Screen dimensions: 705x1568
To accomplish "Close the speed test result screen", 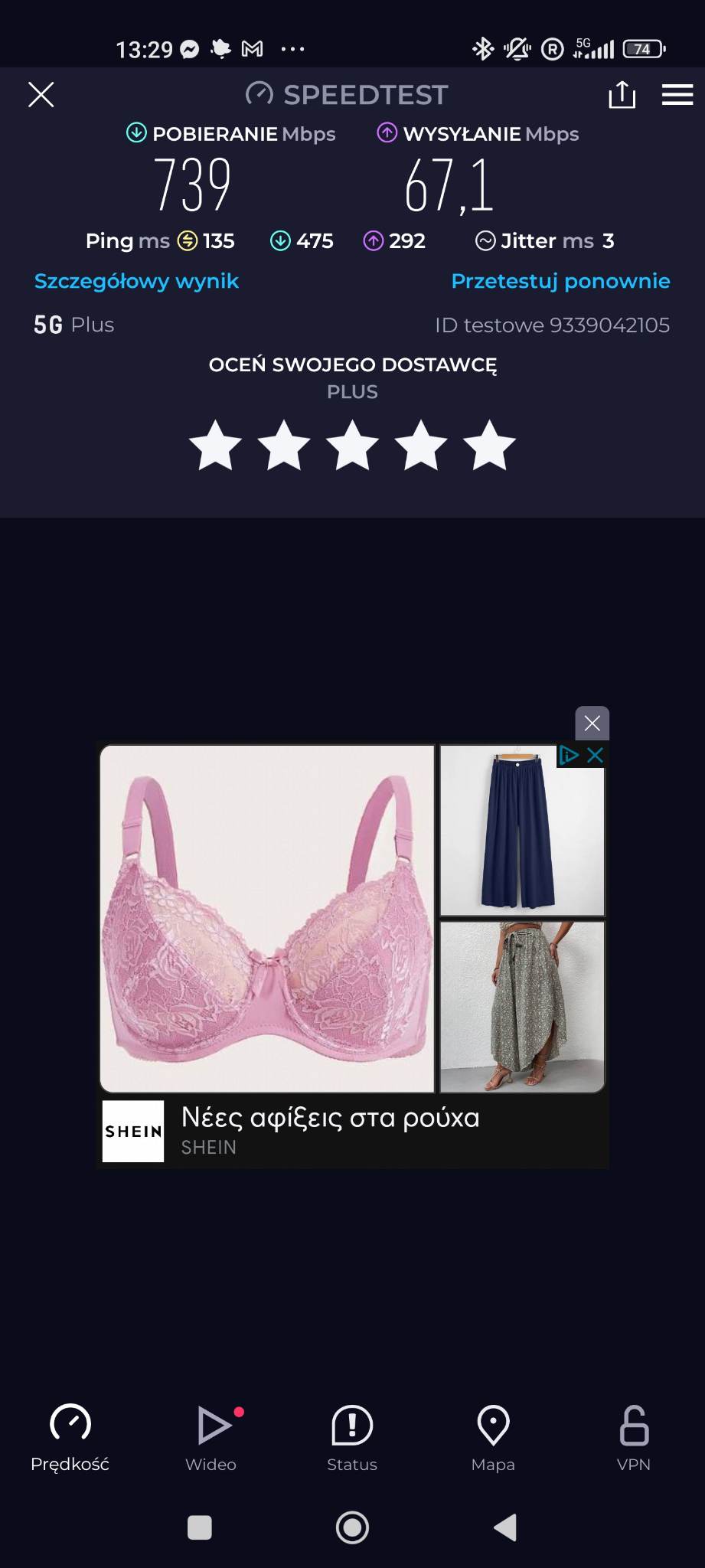I will [41, 95].
